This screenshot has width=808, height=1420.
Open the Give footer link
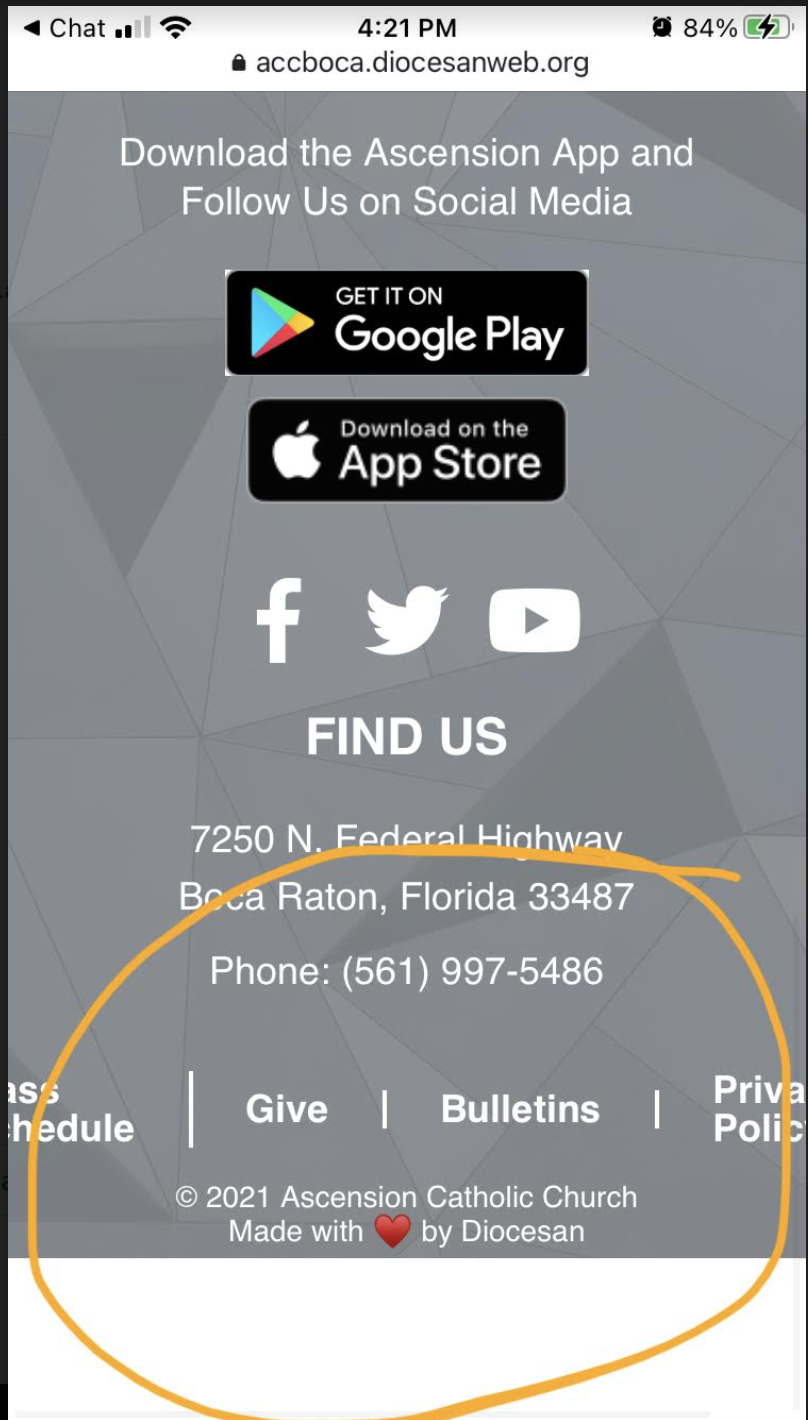click(x=287, y=1109)
